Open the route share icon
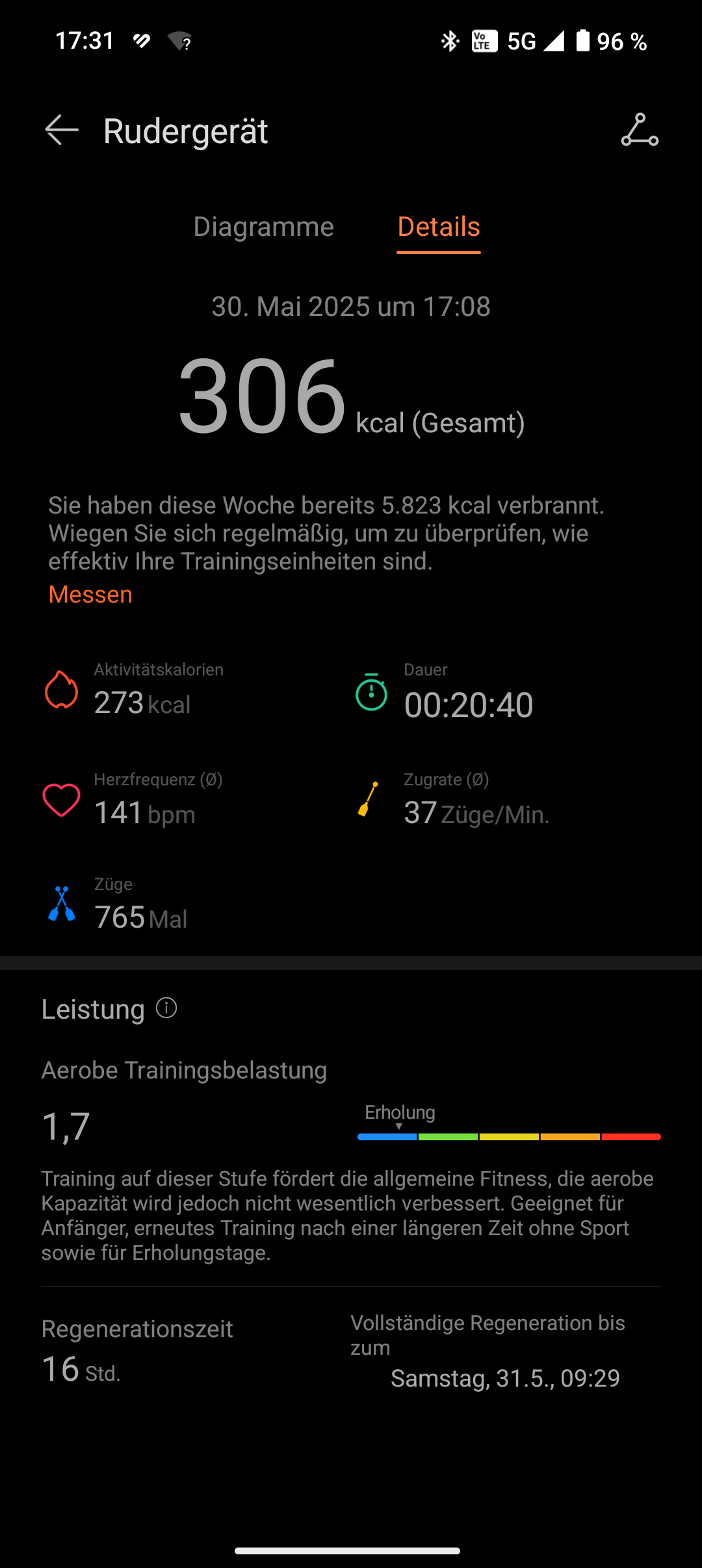The image size is (702, 1568). (x=640, y=130)
